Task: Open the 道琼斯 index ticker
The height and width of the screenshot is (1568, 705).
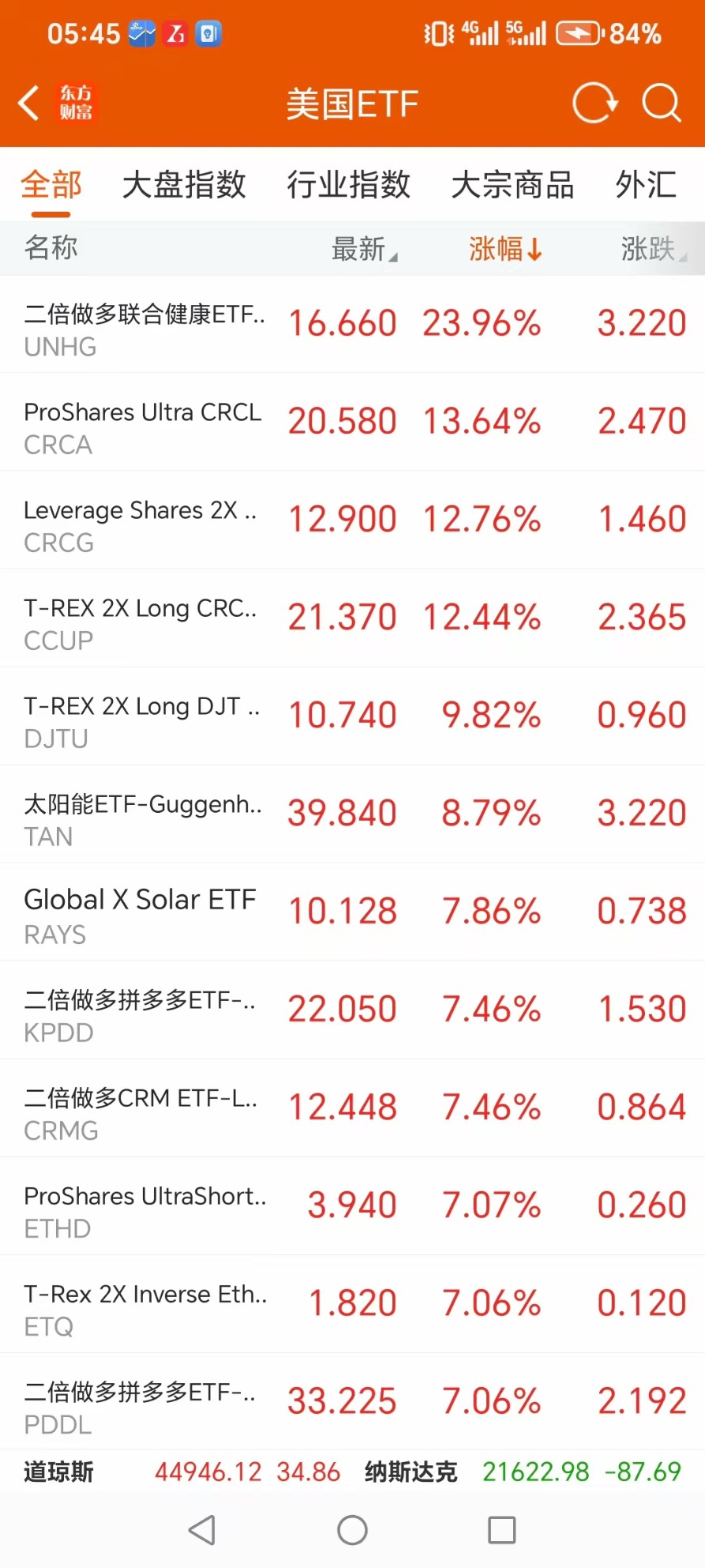Action: [x=182, y=1472]
